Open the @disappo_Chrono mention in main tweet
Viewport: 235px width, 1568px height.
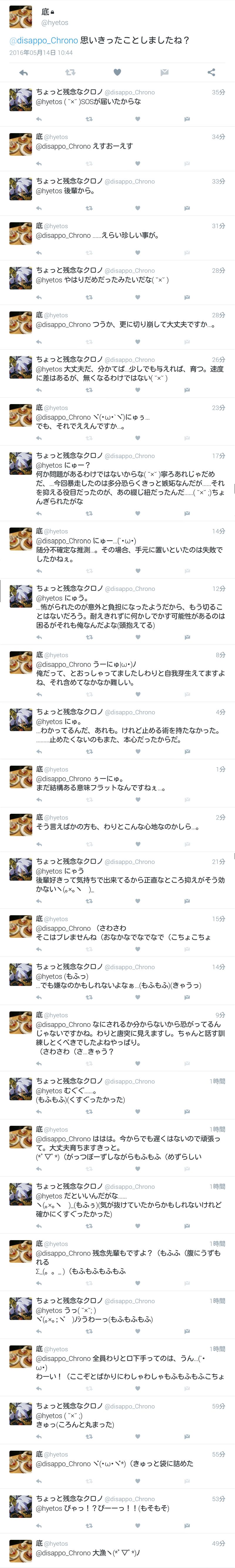tap(44, 40)
